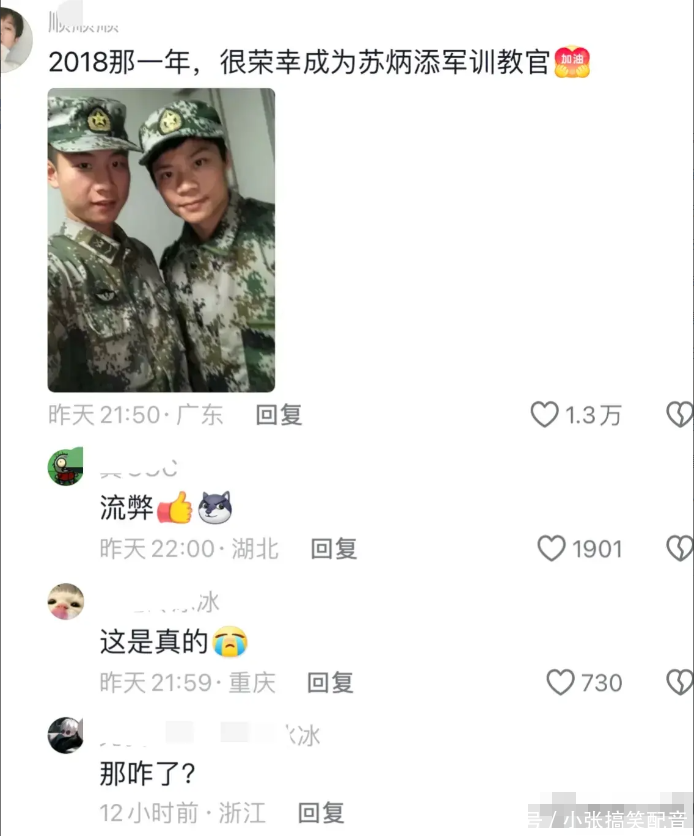The width and height of the screenshot is (694, 836).
Task: Dislike the 流弊 comment with the broken heart
Action: (x=680, y=548)
